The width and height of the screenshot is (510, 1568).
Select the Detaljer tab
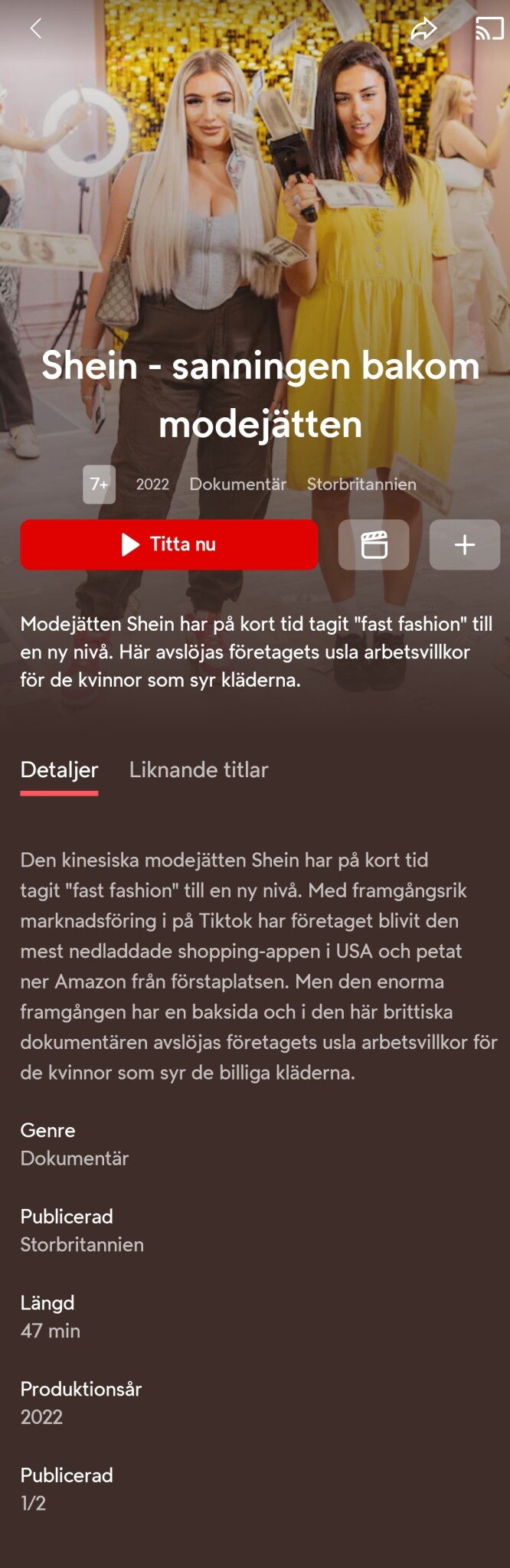pyautogui.click(x=59, y=769)
